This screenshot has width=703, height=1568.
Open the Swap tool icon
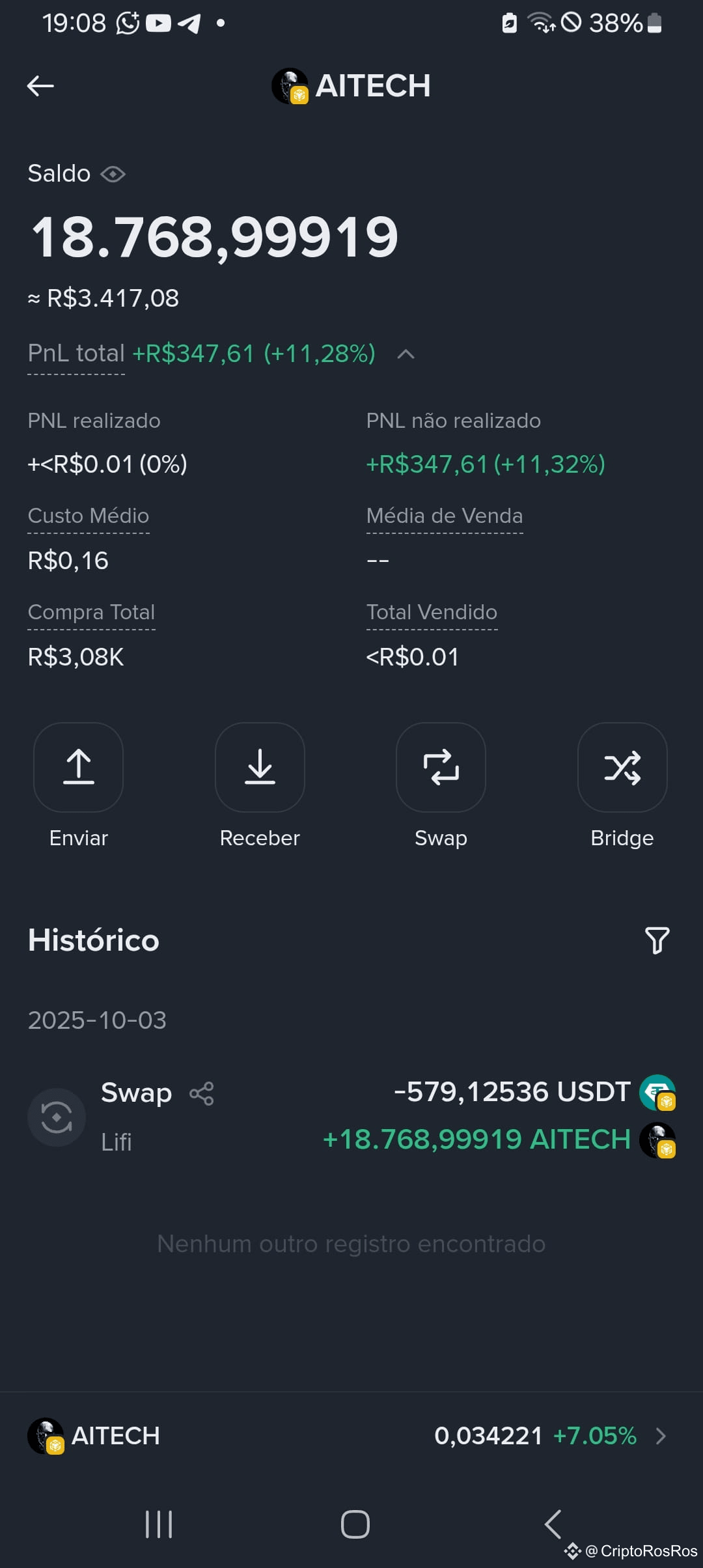(441, 768)
